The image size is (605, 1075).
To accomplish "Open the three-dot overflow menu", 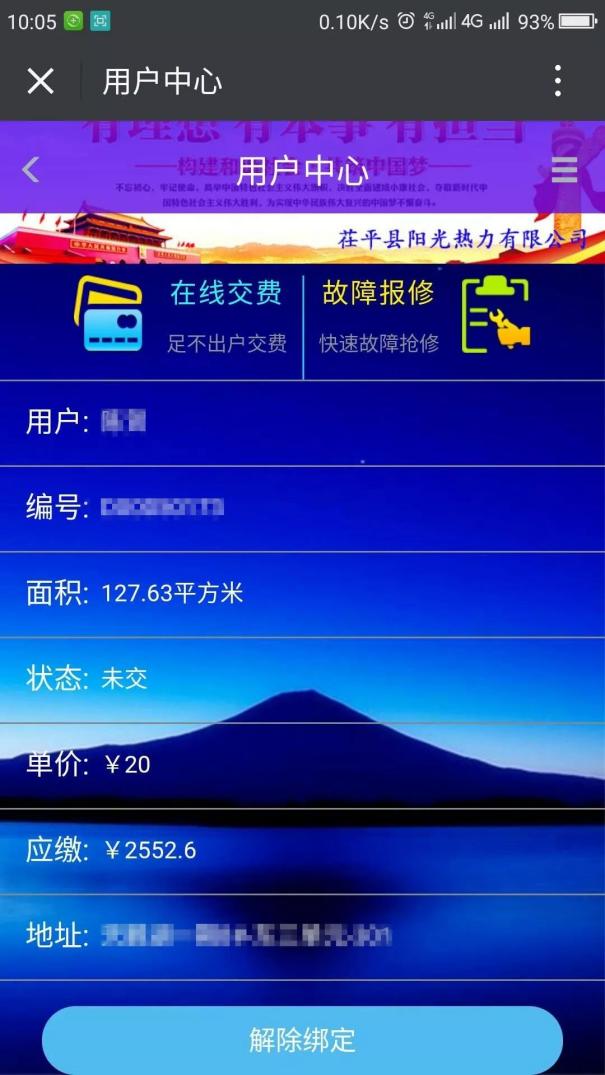I will [558, 81].
